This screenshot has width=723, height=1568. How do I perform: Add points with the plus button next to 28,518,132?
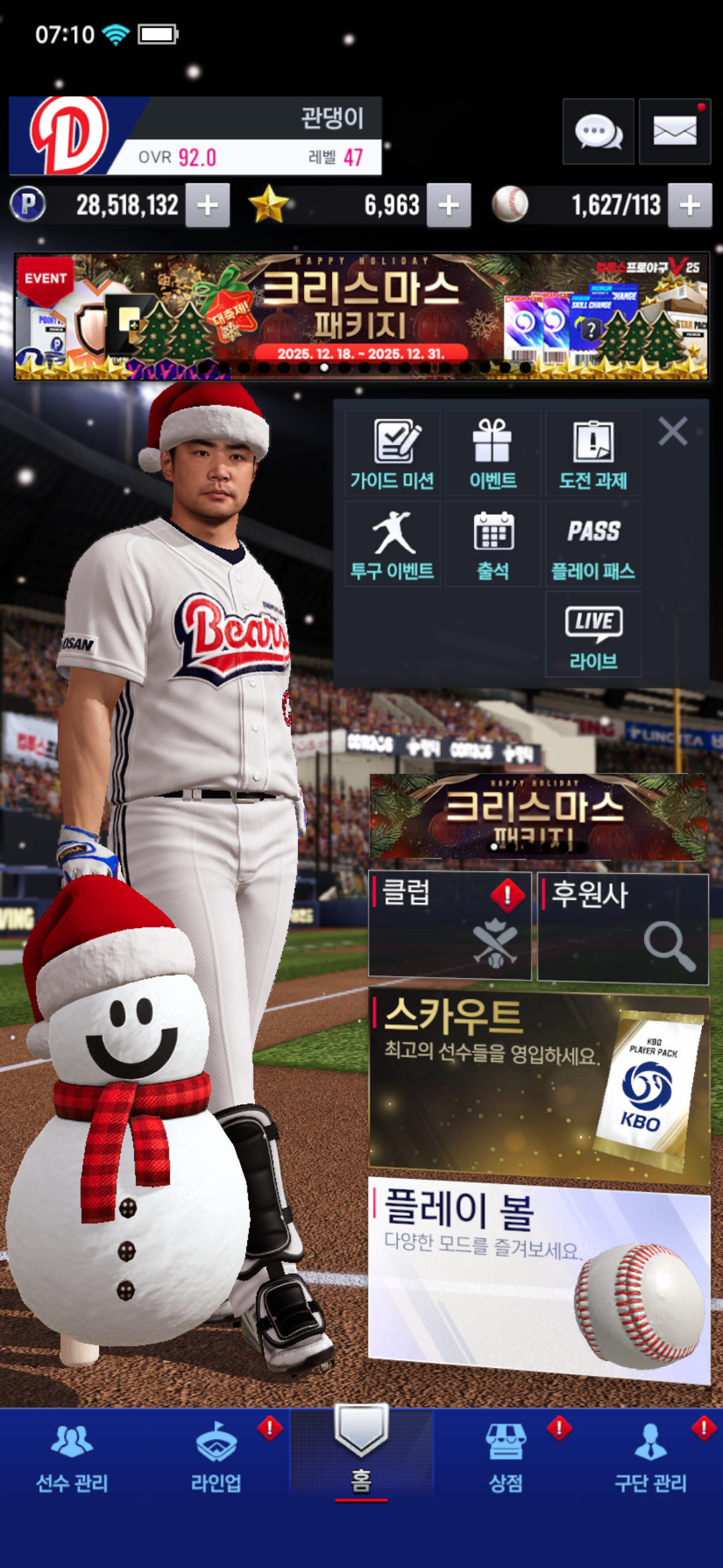pos(208,206)
